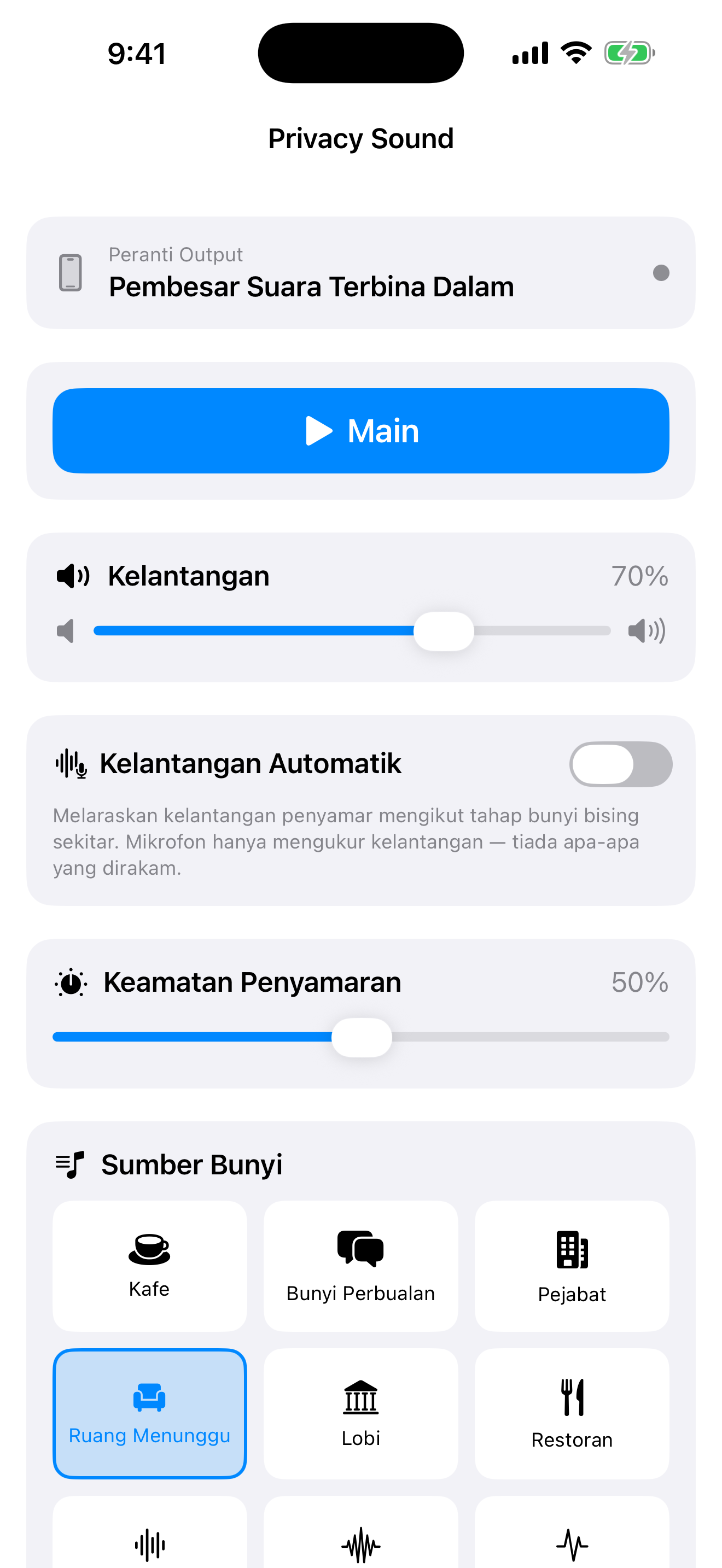Enable the Kelantangan Automatik switch
The image size is (722, 1568).
(x=620, y=764)
